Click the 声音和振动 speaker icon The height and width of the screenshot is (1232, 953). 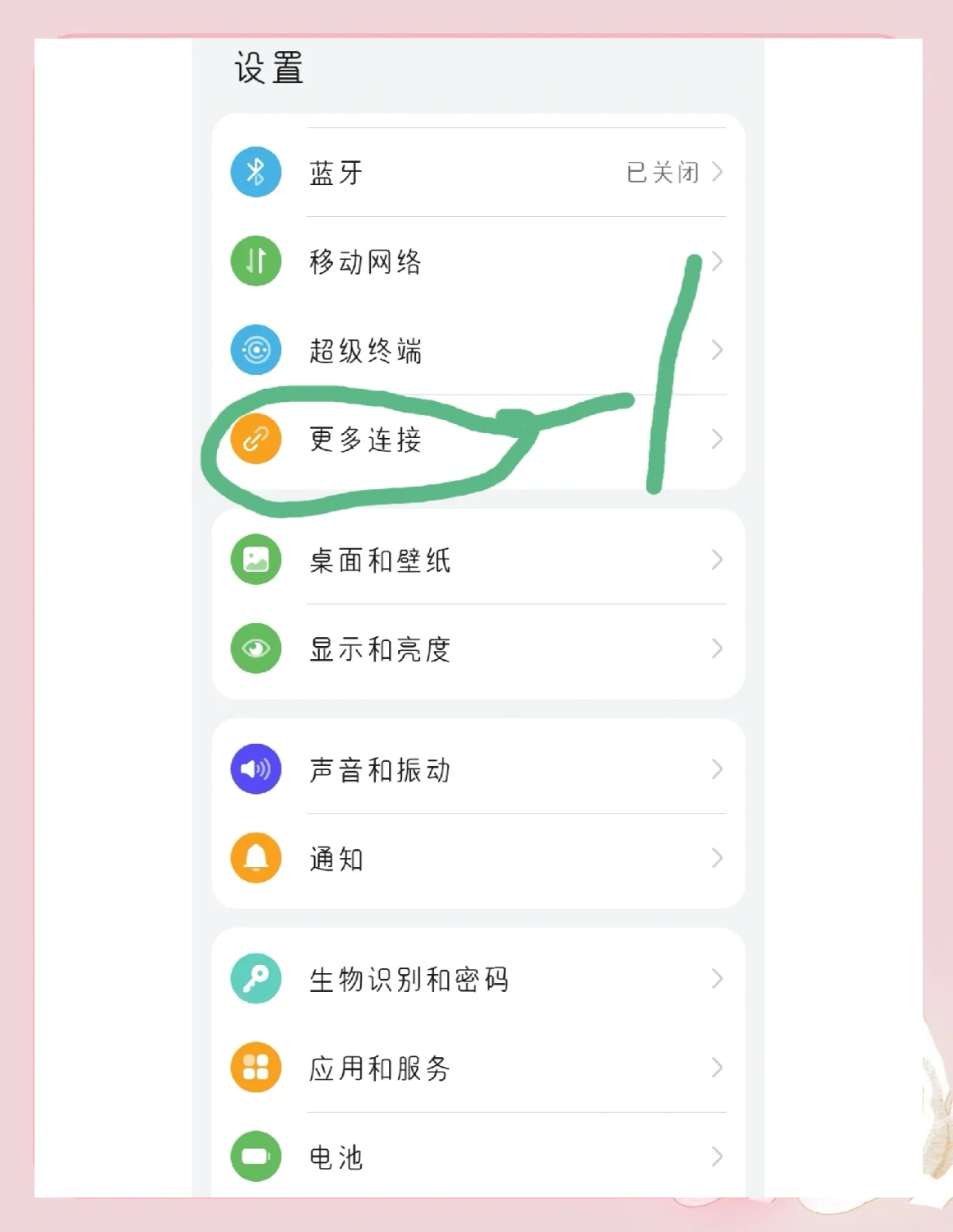point(256,769)
